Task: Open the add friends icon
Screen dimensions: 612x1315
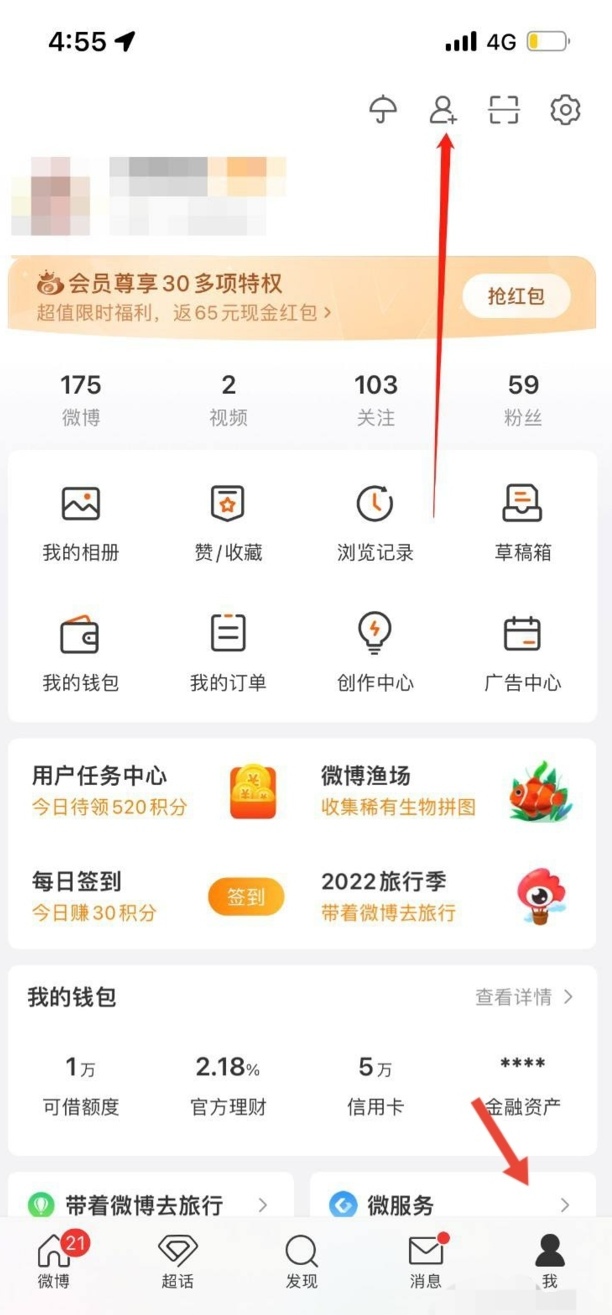Action: point(443,110)
